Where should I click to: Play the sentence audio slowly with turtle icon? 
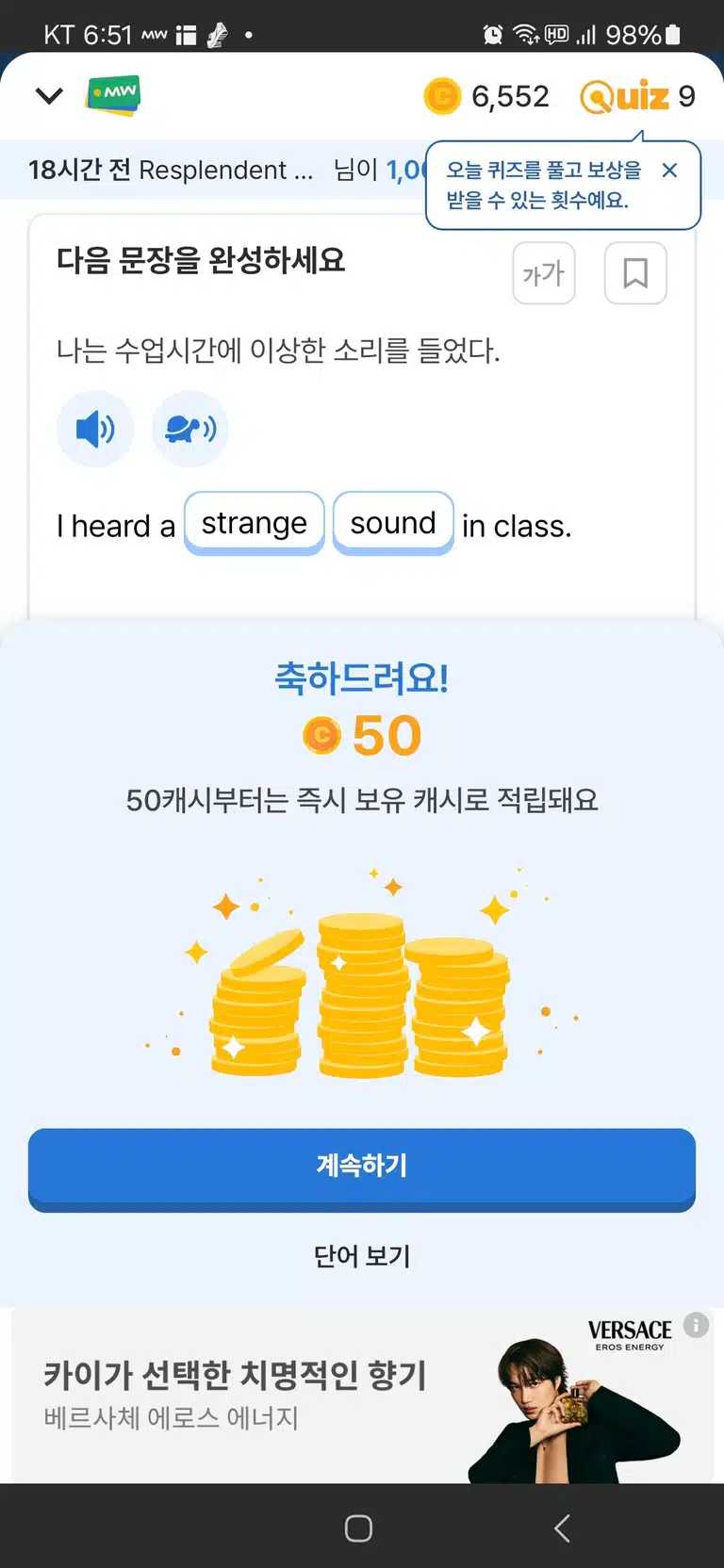click(190, 430)
